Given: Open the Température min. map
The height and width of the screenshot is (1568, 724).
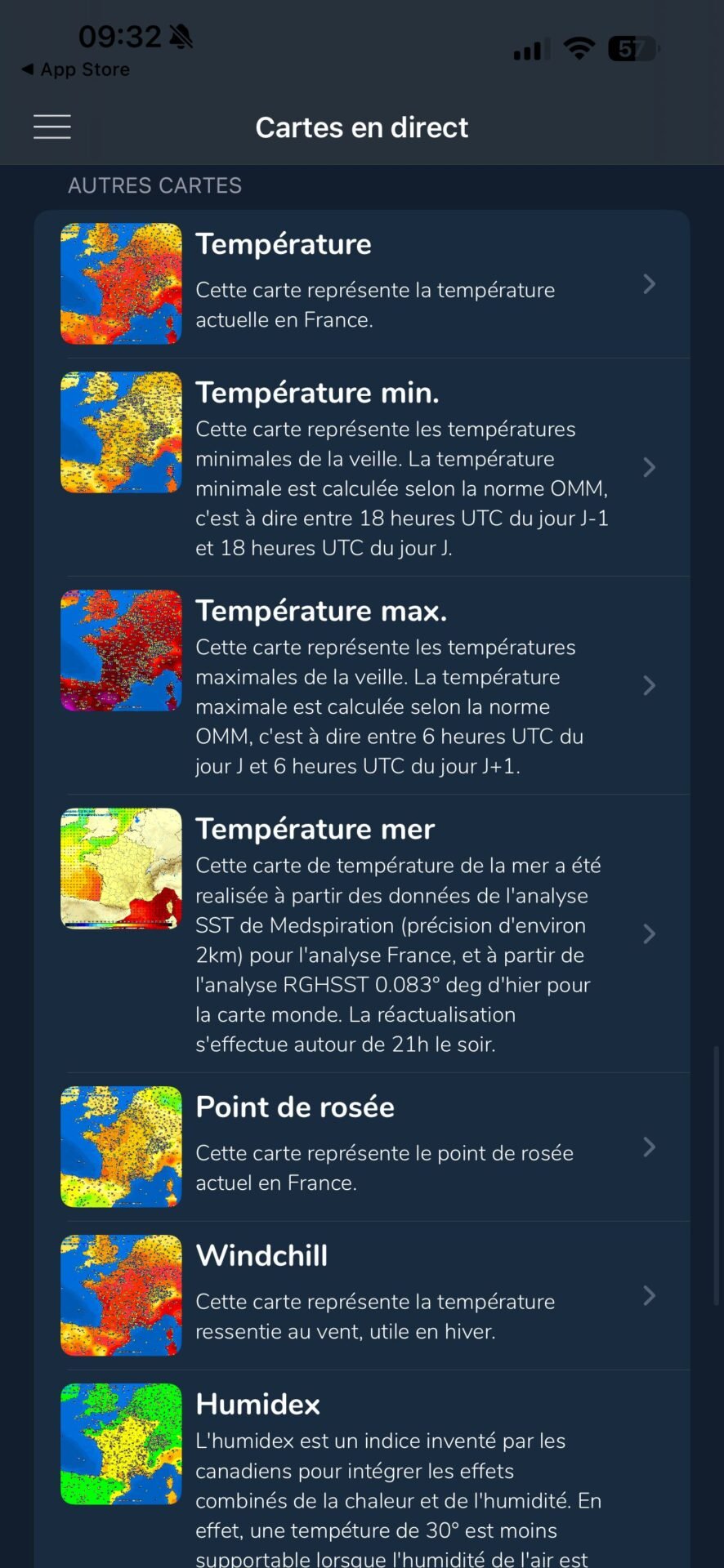Looking at the screenshot, I should [x=362, y=467].
